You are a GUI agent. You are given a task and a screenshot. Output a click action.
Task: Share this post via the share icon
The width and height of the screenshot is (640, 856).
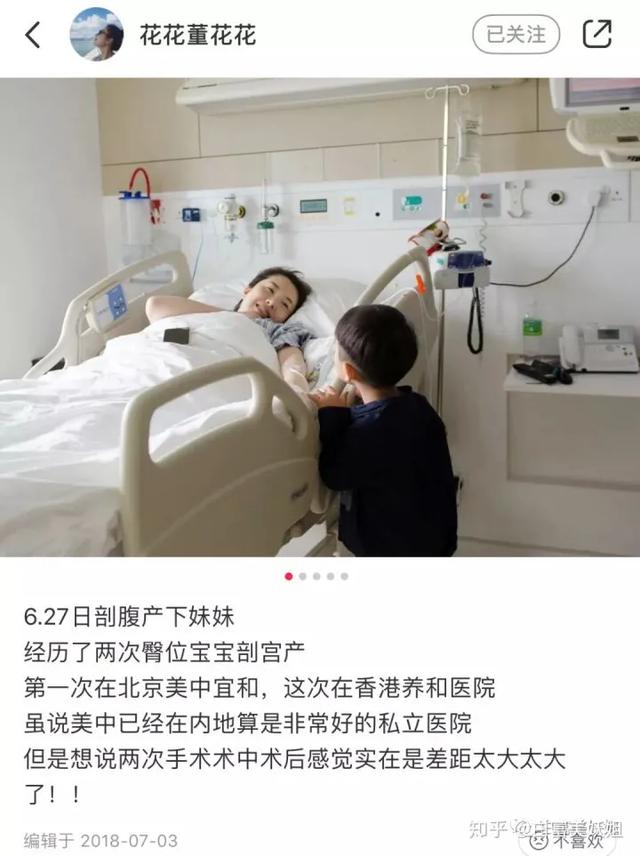(597, 34)
